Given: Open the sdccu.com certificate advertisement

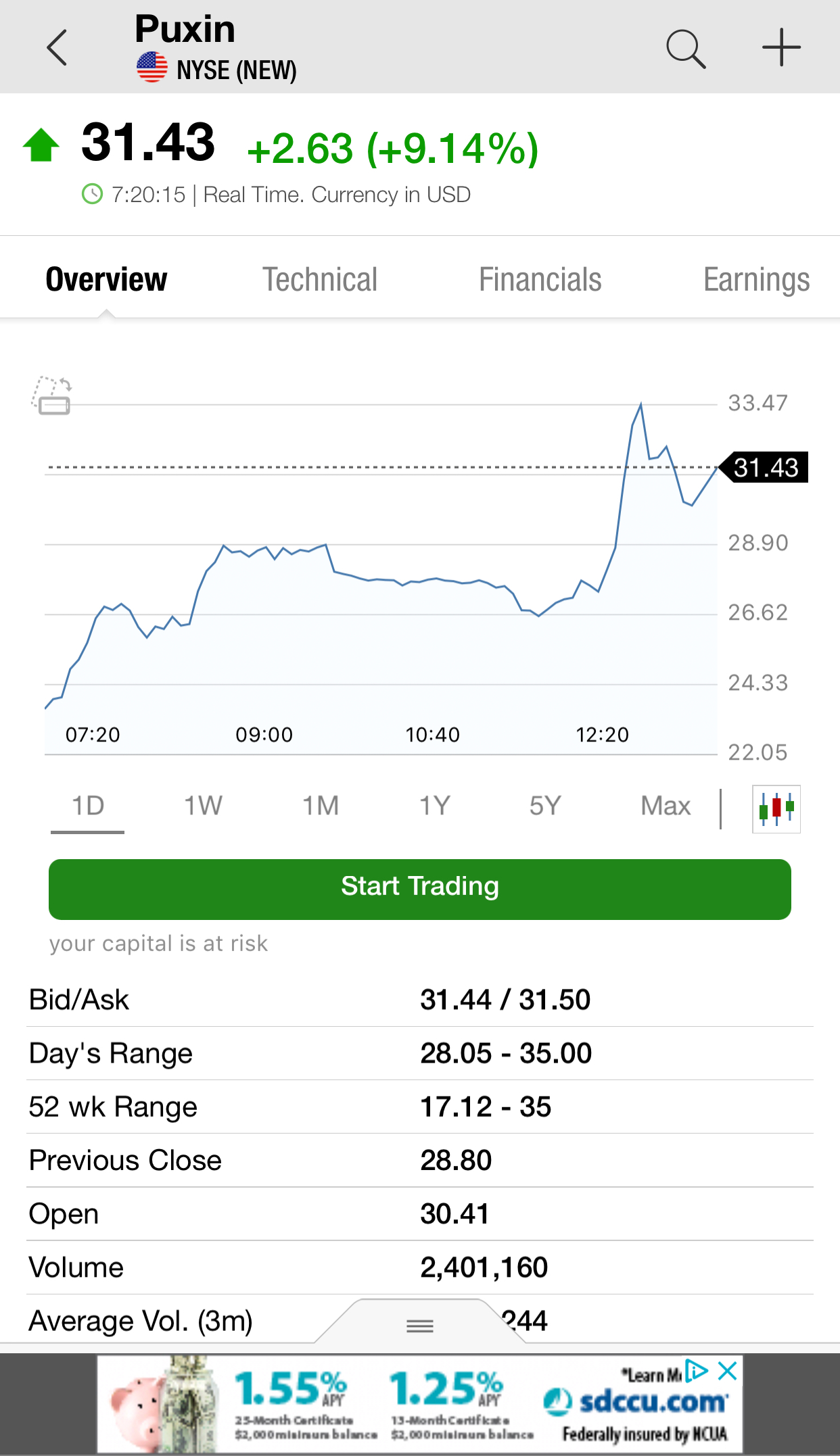Looking at the screenshot, I should [x=419, y=1405].
